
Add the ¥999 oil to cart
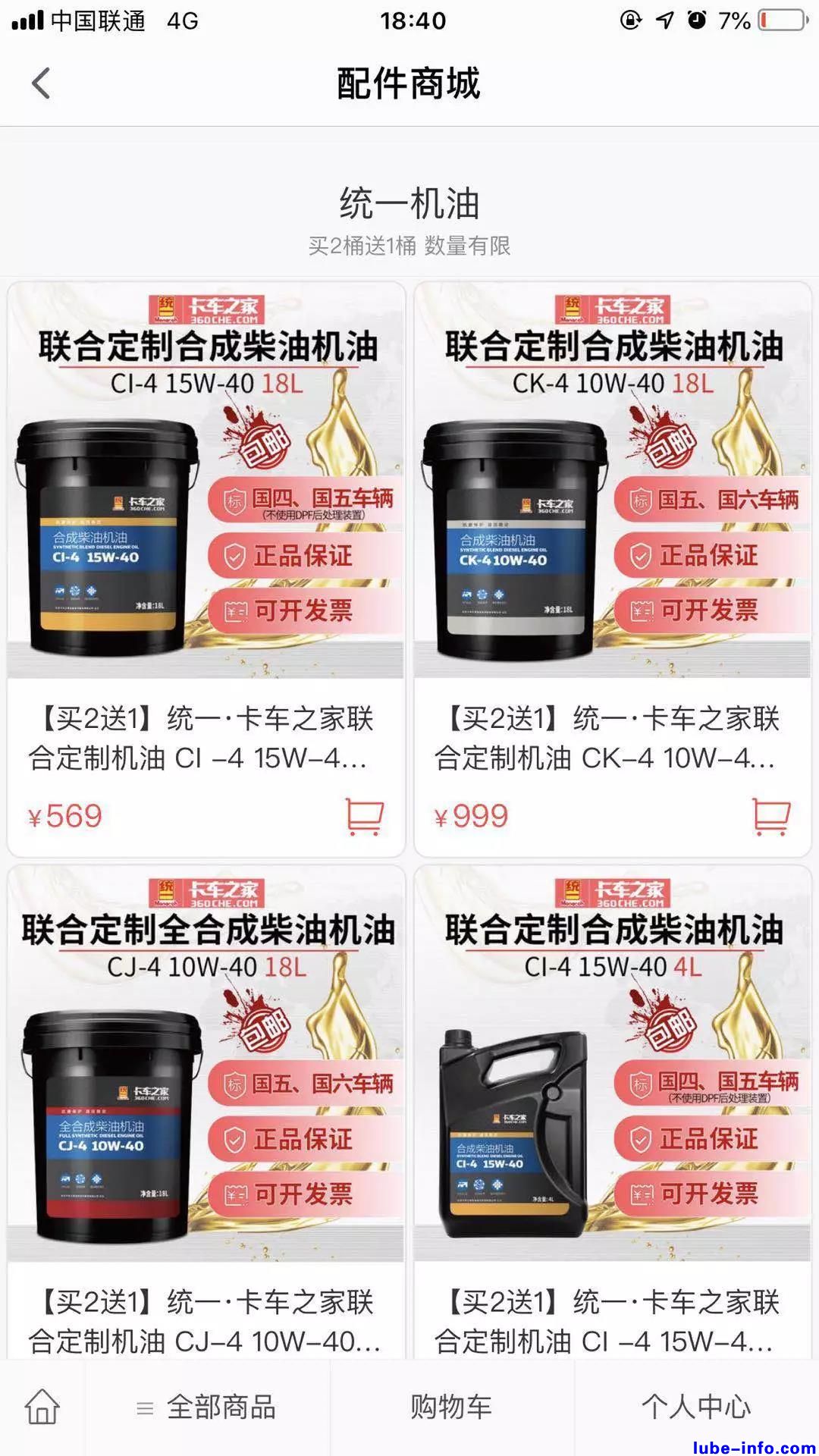pyautogui.click(x=770, y=817)
